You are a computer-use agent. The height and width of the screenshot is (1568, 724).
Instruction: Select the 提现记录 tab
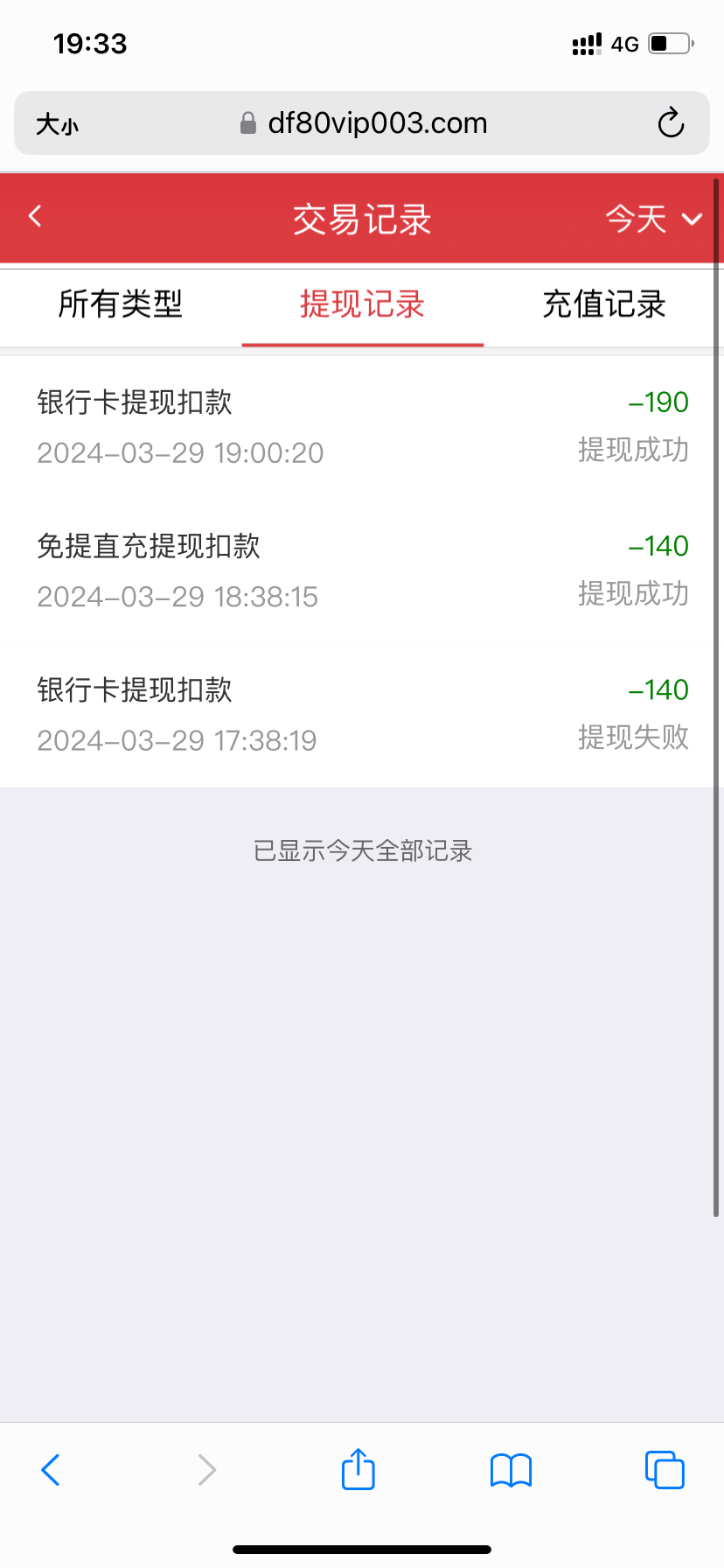point(362,304)
